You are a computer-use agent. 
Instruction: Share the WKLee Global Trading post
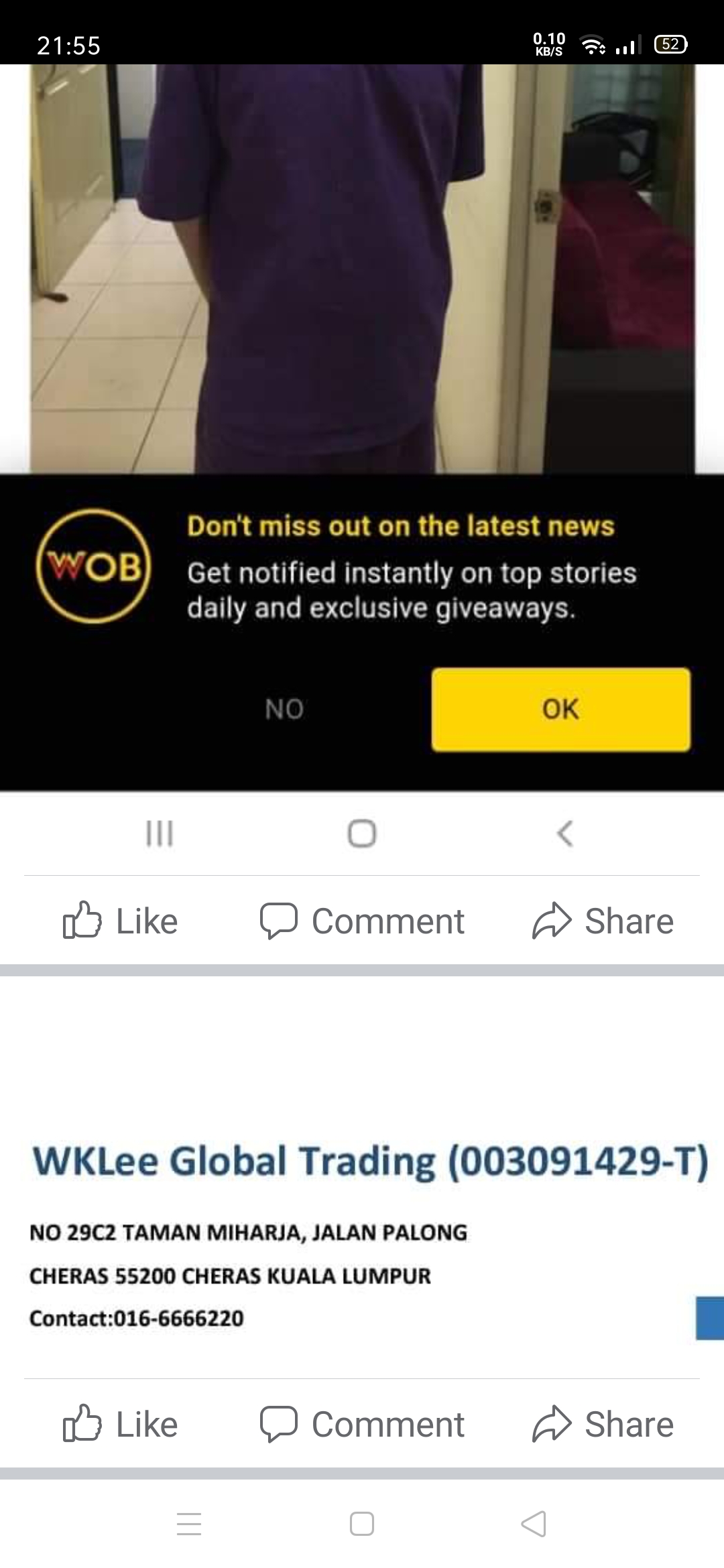click(603, 1424)
